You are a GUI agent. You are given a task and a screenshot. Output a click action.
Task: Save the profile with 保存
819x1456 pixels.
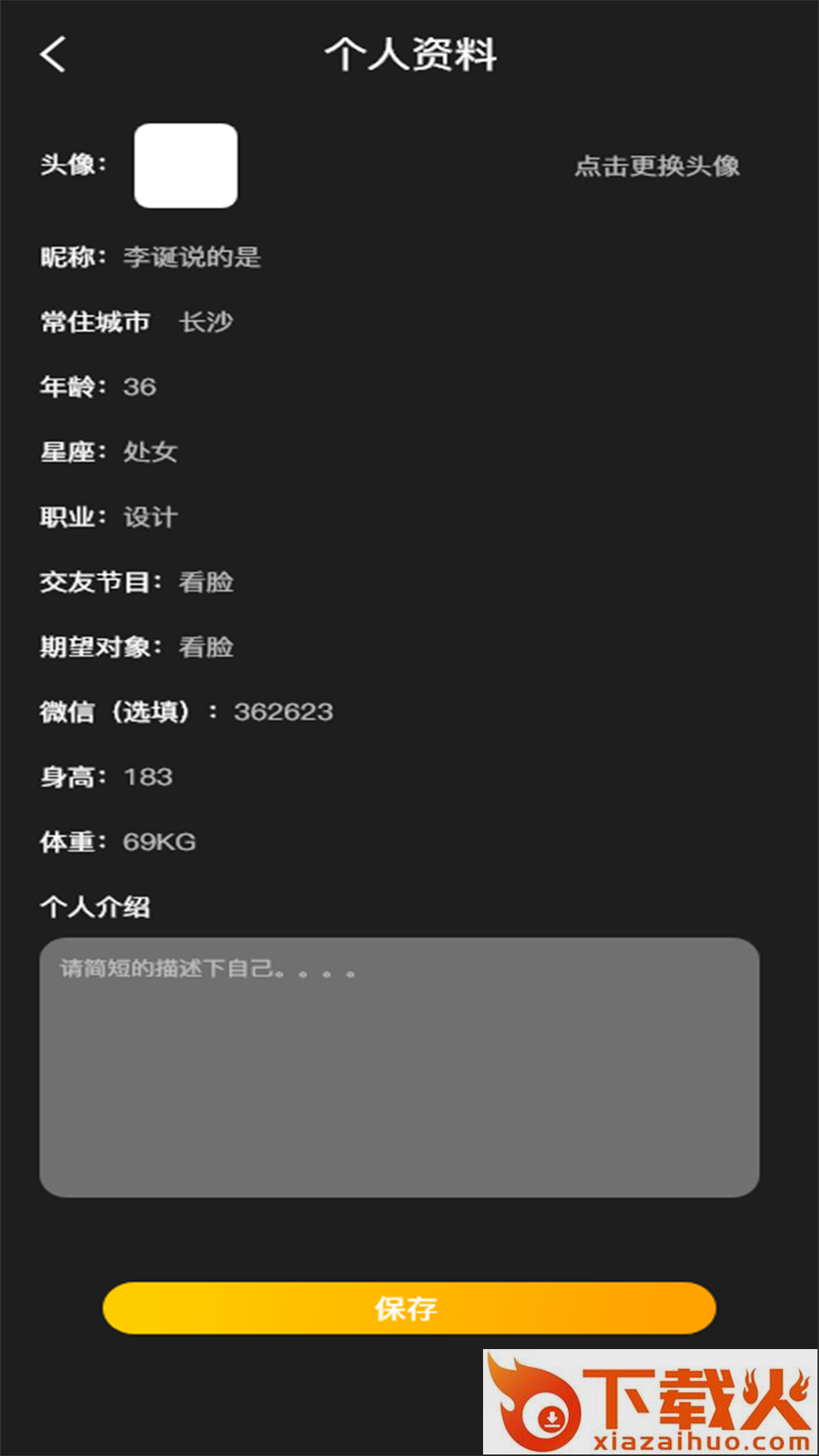coord(409,1308)
